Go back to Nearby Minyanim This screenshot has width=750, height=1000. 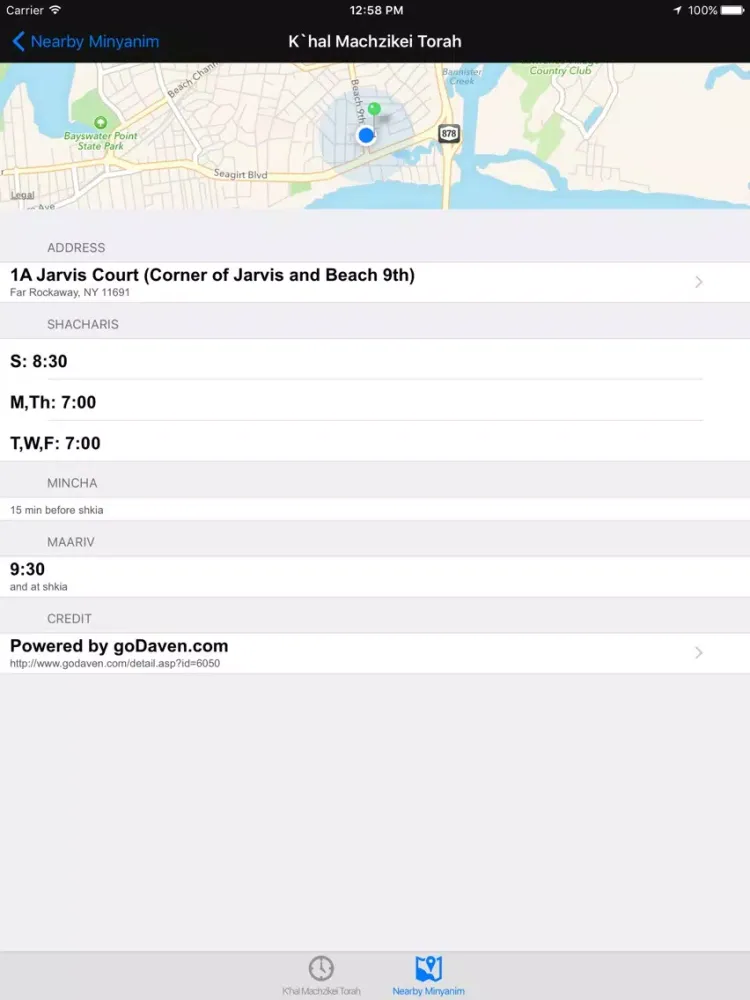pos(86,42)
